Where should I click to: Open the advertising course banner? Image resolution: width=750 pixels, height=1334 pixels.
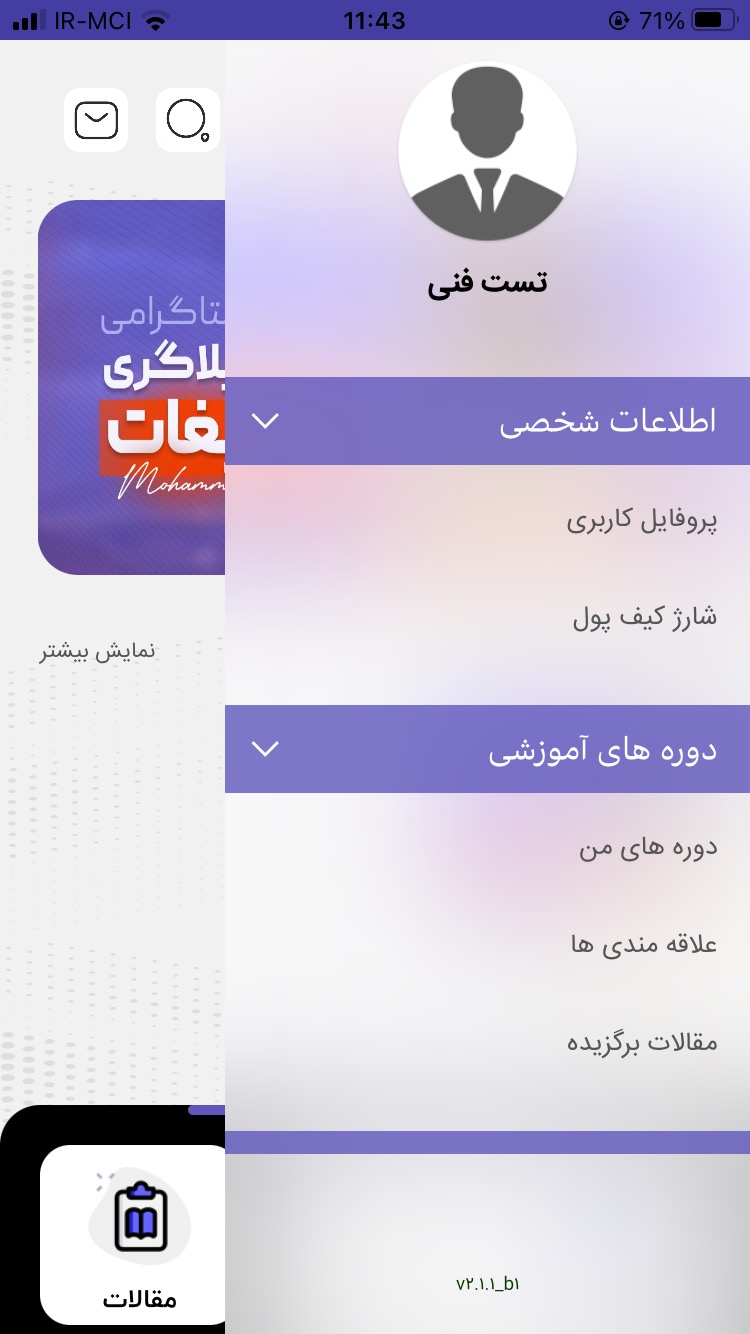tap(132, 387)
